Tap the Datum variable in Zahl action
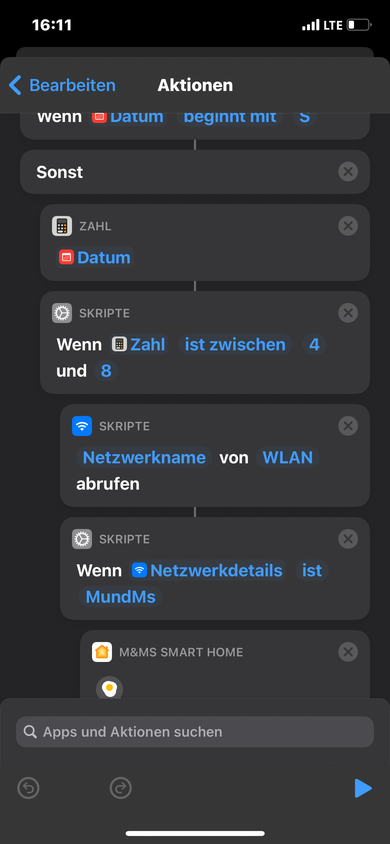Viewport: 390px width, 844px height. click(x=95, y=257)
